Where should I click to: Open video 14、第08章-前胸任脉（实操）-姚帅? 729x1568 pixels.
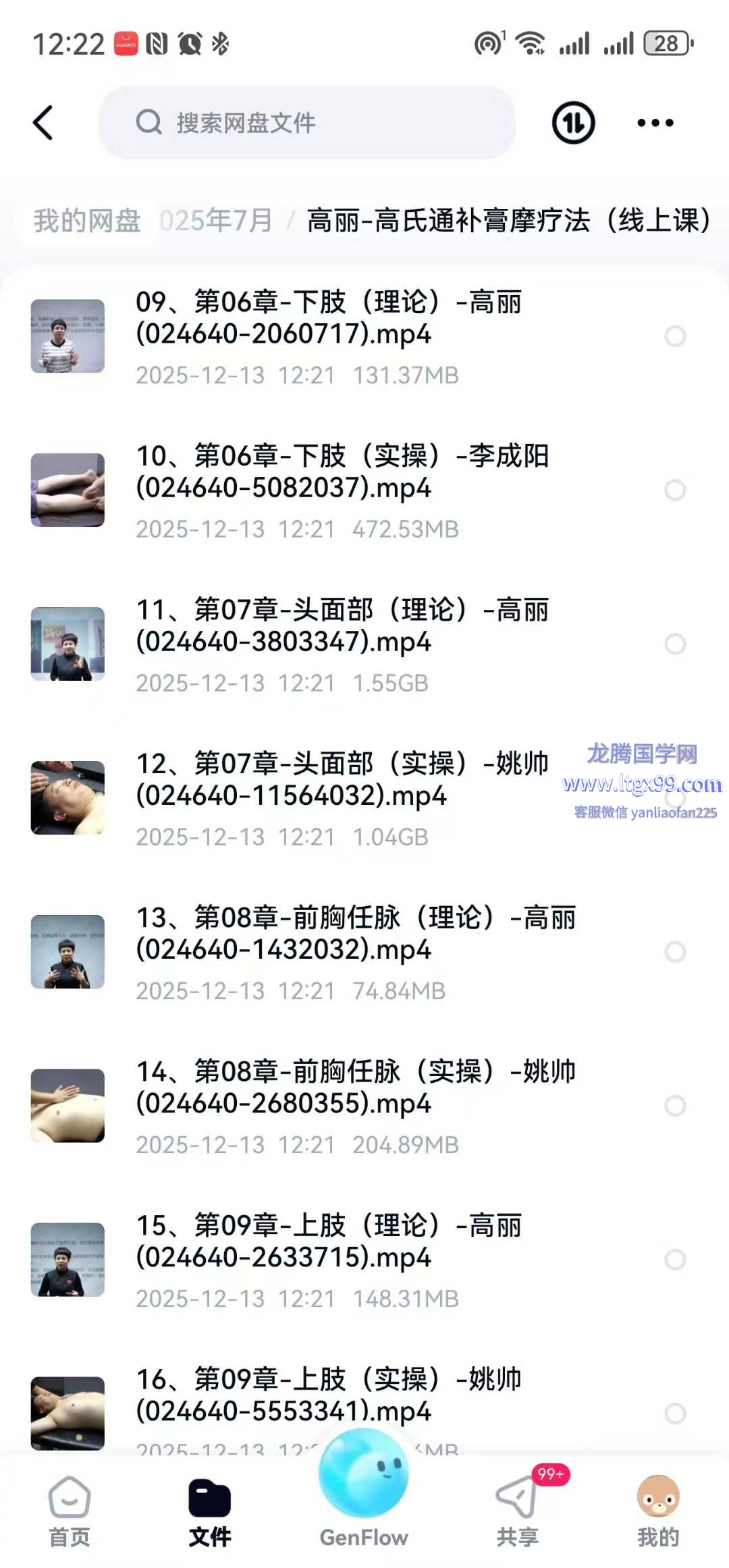click(356, 1087)
